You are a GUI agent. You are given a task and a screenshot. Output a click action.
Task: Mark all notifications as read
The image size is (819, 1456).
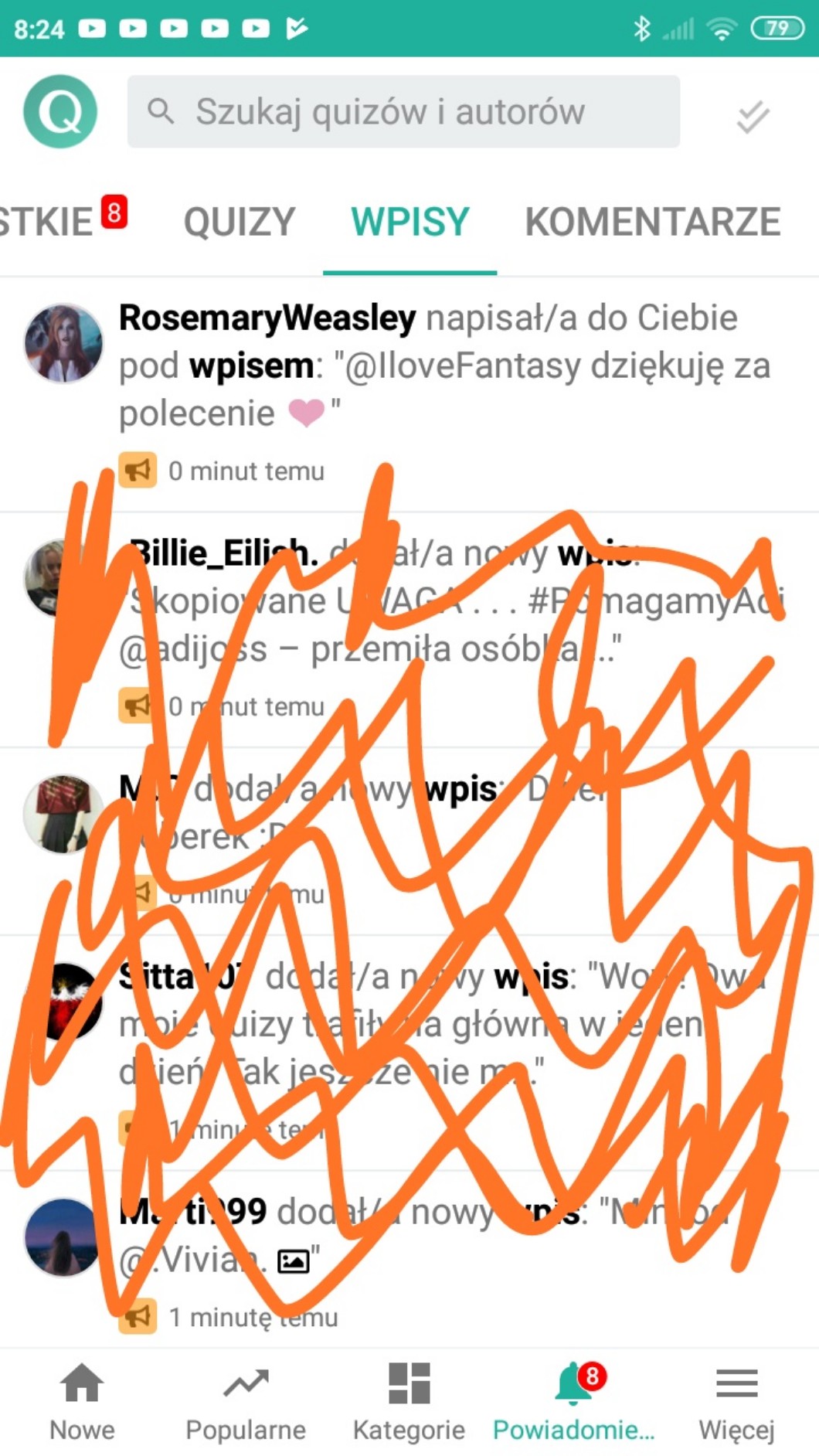point(753,117)
